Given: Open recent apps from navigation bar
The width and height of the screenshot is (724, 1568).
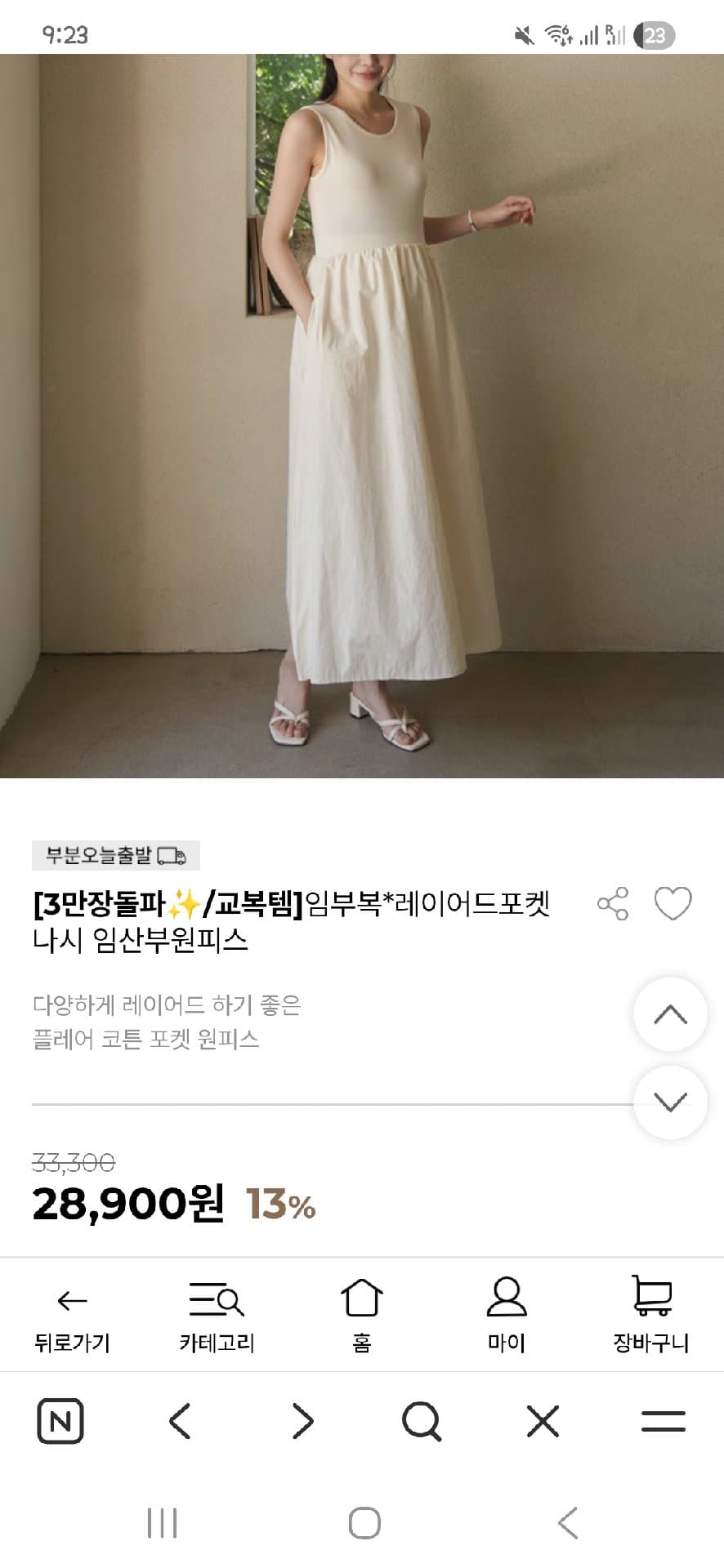Looking at the screenshot, I should tap(162, 1523).
